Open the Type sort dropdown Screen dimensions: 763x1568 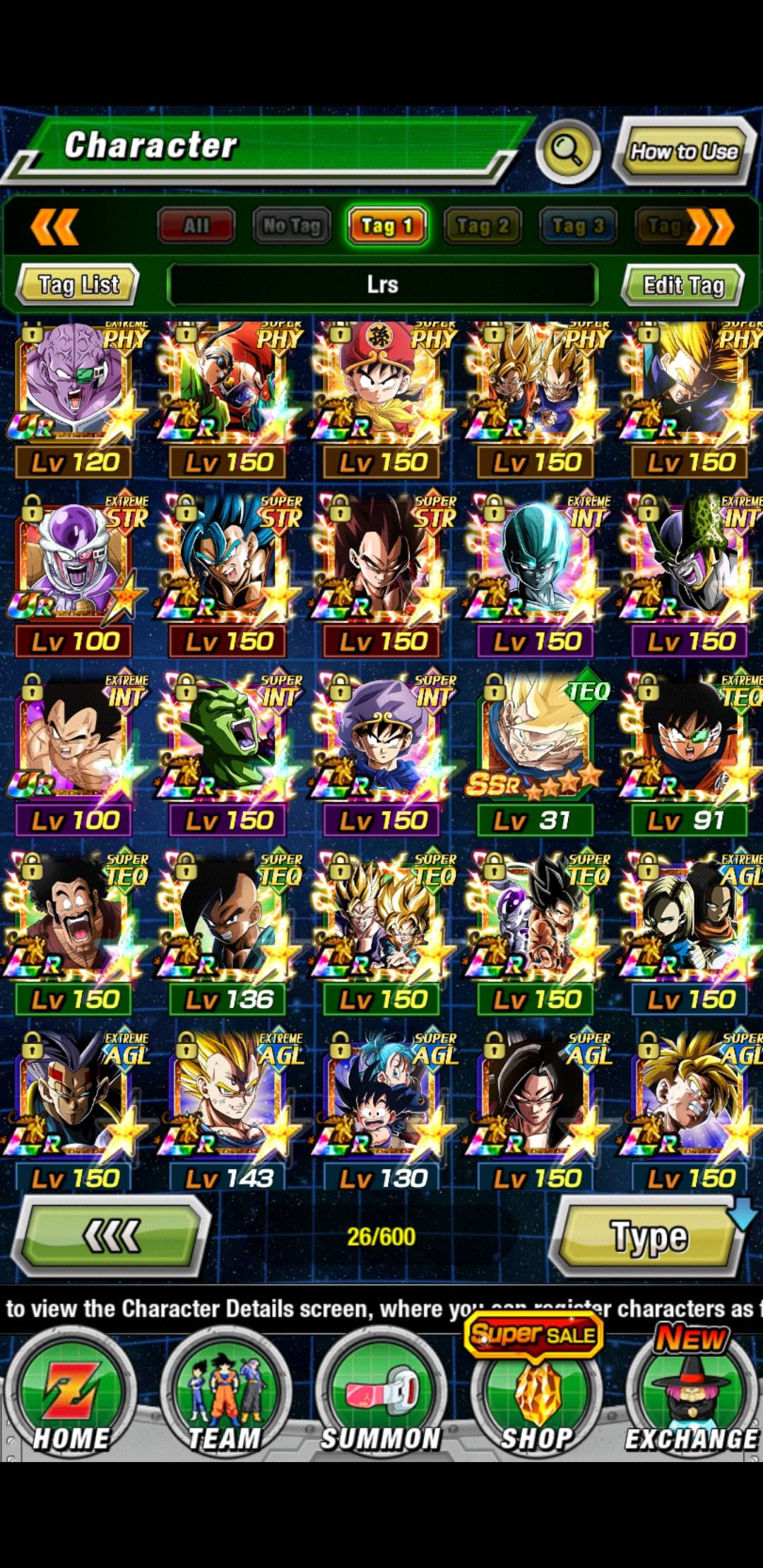pos(649,1236)
